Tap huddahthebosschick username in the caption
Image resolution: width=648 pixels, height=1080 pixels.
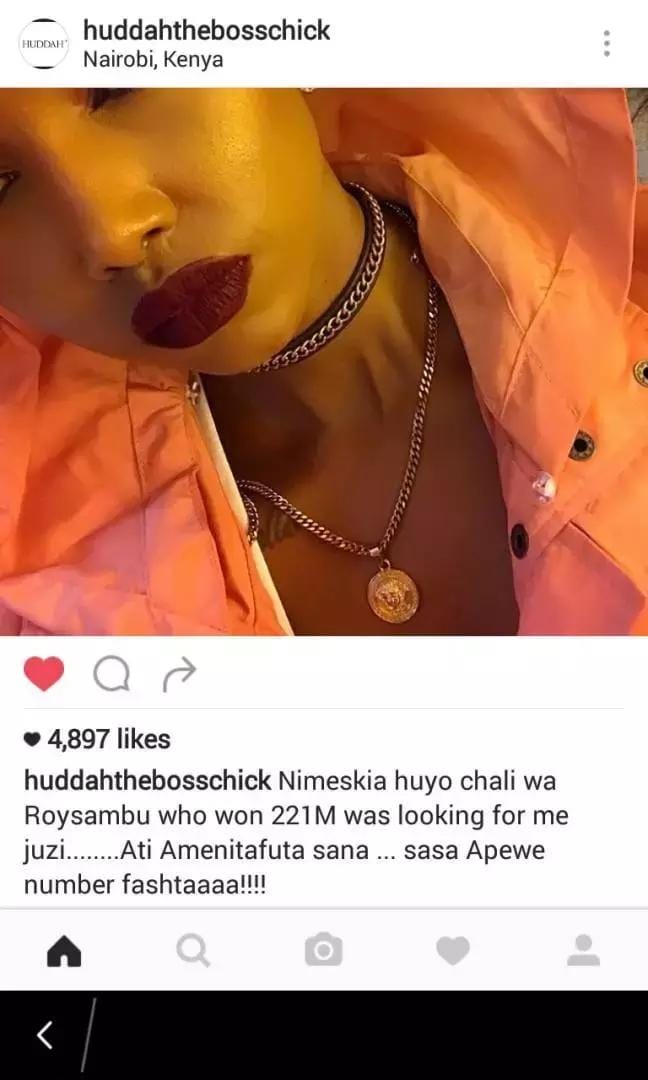(147, 781)
